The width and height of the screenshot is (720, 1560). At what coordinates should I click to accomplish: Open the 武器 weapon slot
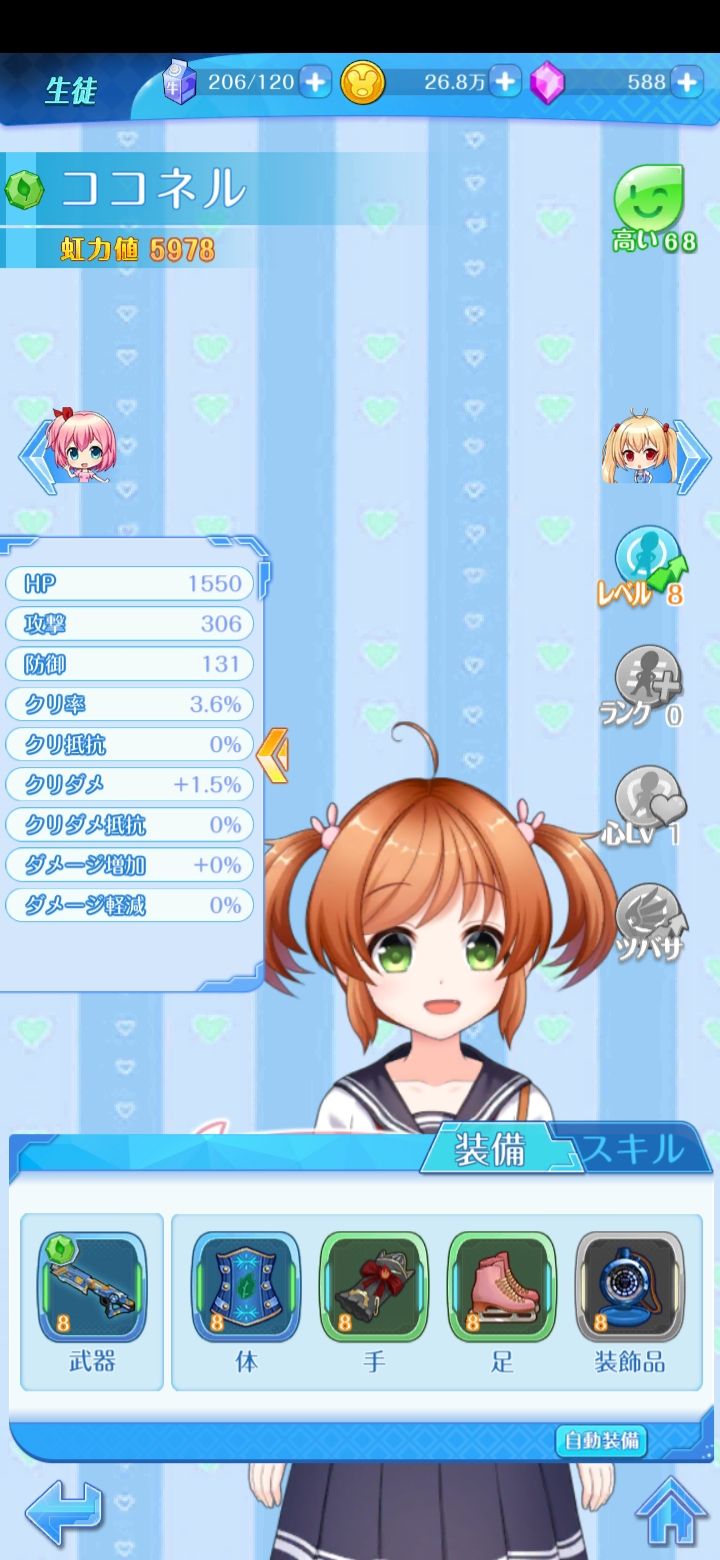coord(92,1290)
